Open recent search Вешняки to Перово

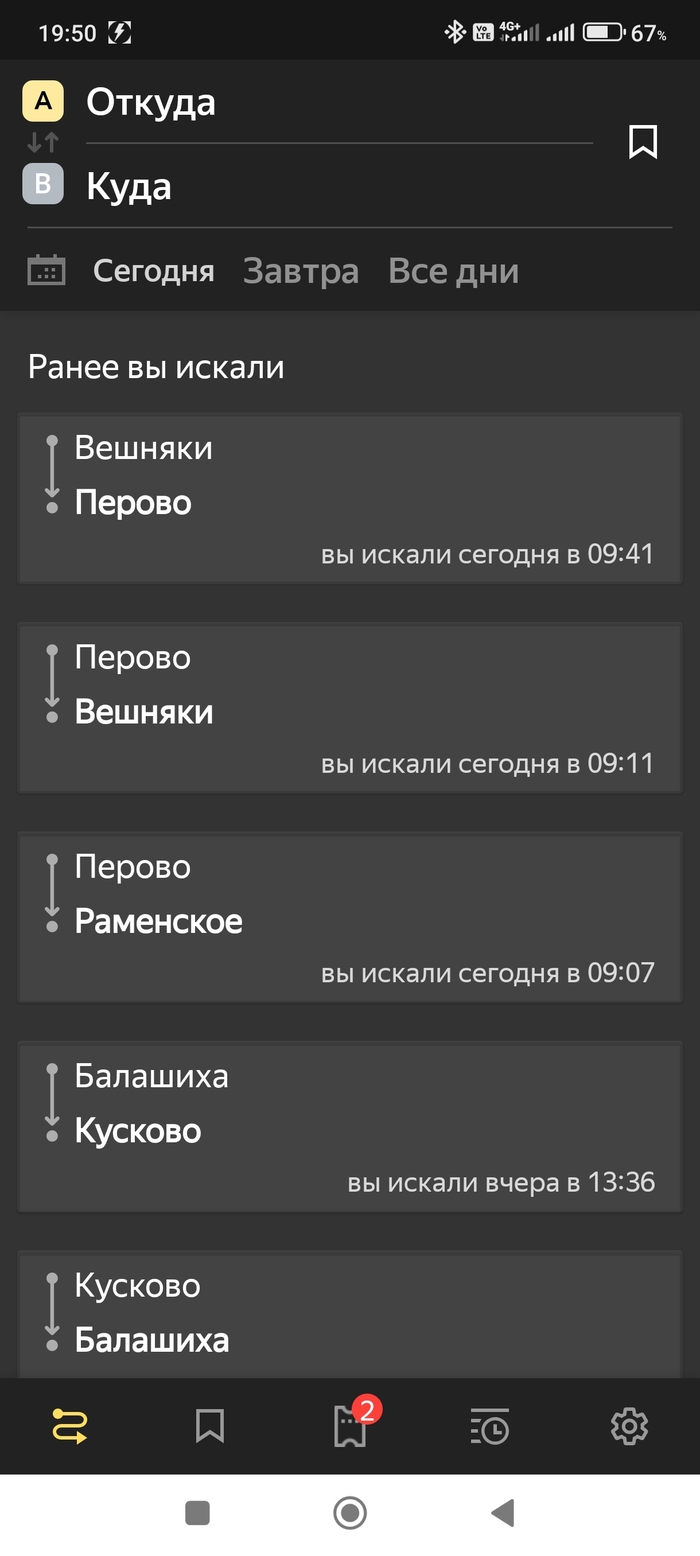click(x=350, y=498)
